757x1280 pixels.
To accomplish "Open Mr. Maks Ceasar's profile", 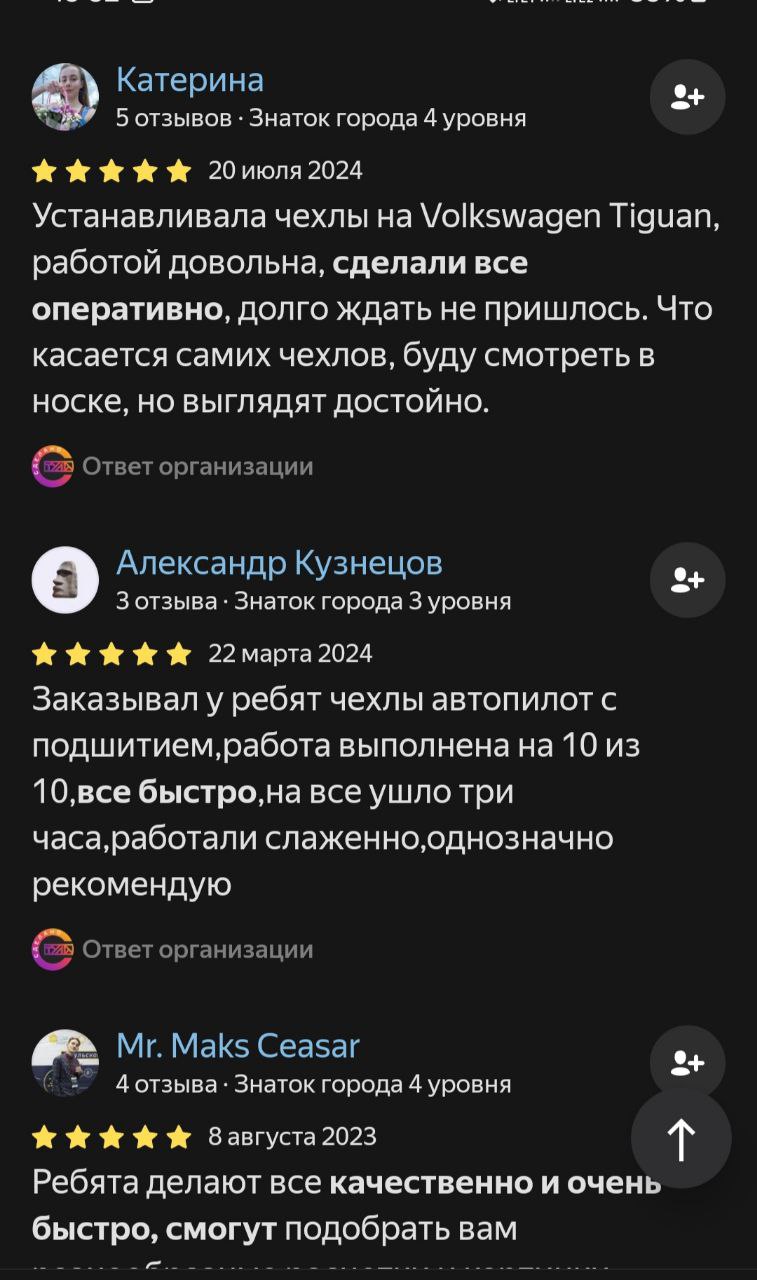I will pyautogui.click(x=238, y=1046).
